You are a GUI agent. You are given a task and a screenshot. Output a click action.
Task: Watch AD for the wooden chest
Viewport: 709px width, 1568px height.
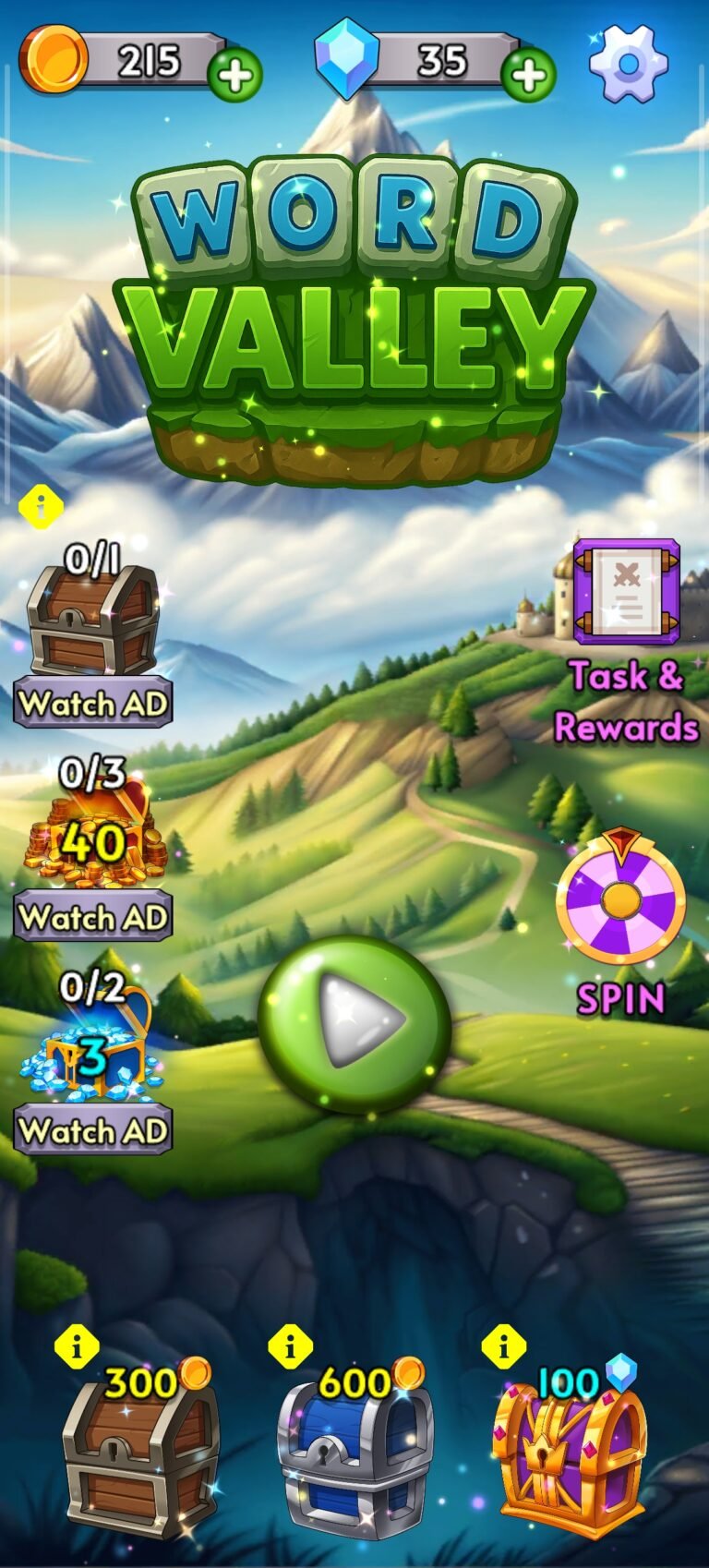[x=93, y=704]
